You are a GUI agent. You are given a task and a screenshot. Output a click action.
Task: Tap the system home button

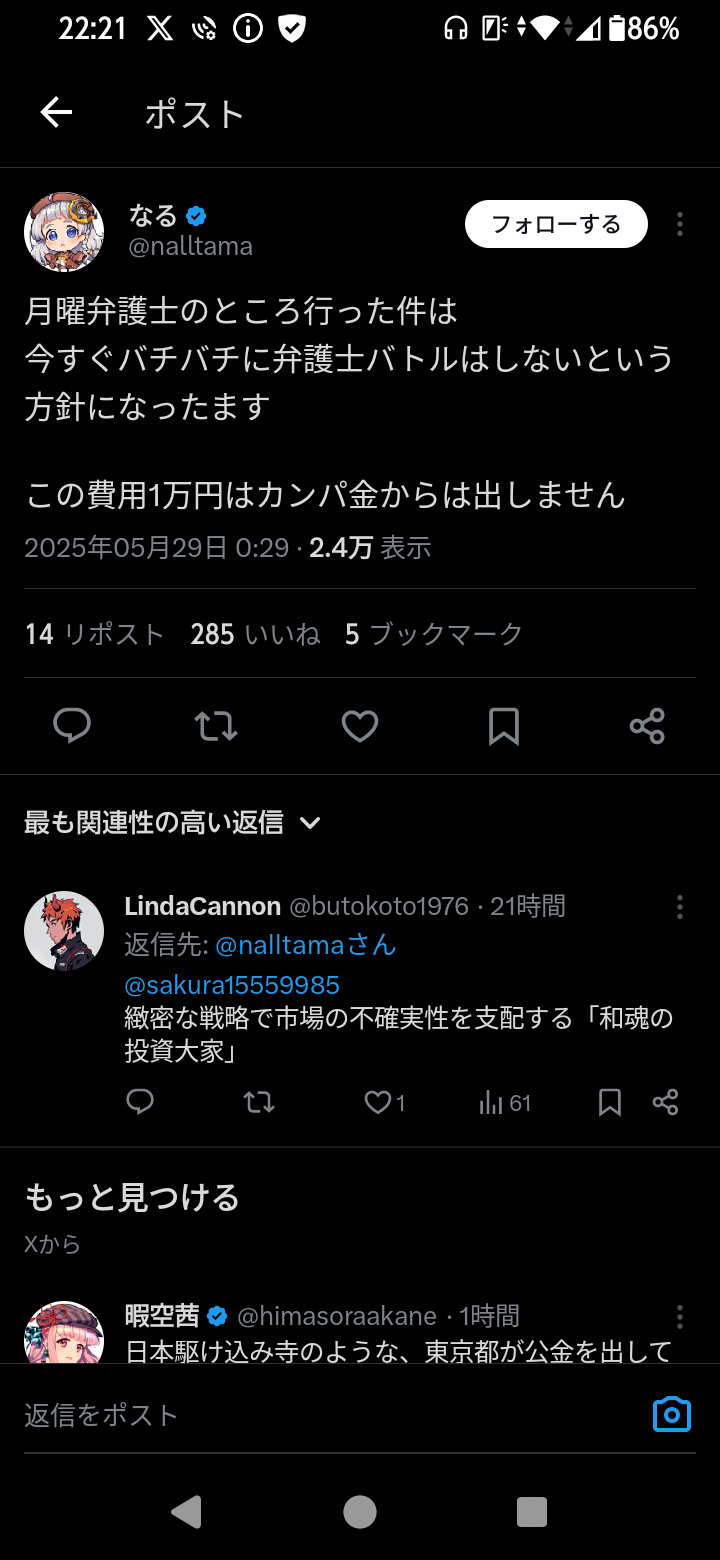click(360, 1512)
